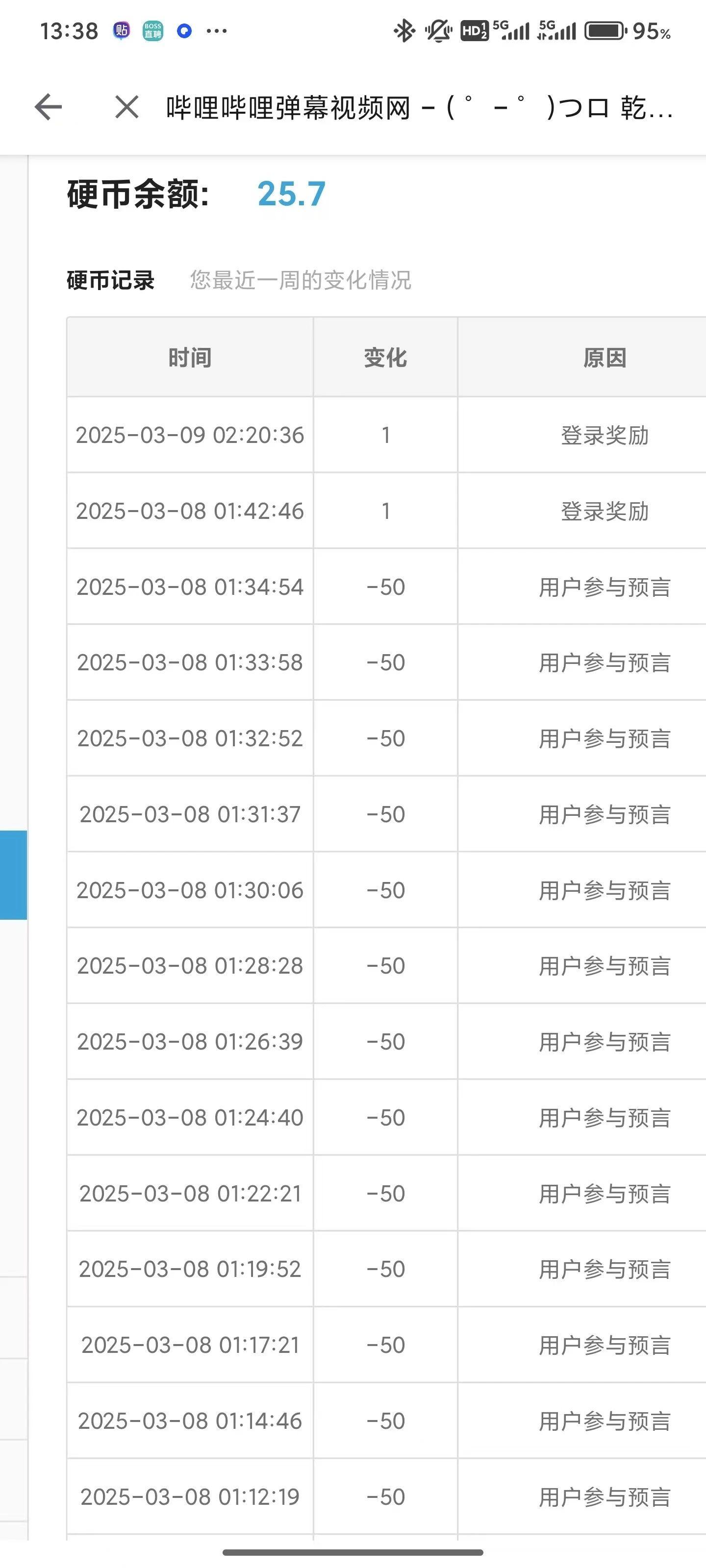Close the Bilibili web page

click(126, 107)
